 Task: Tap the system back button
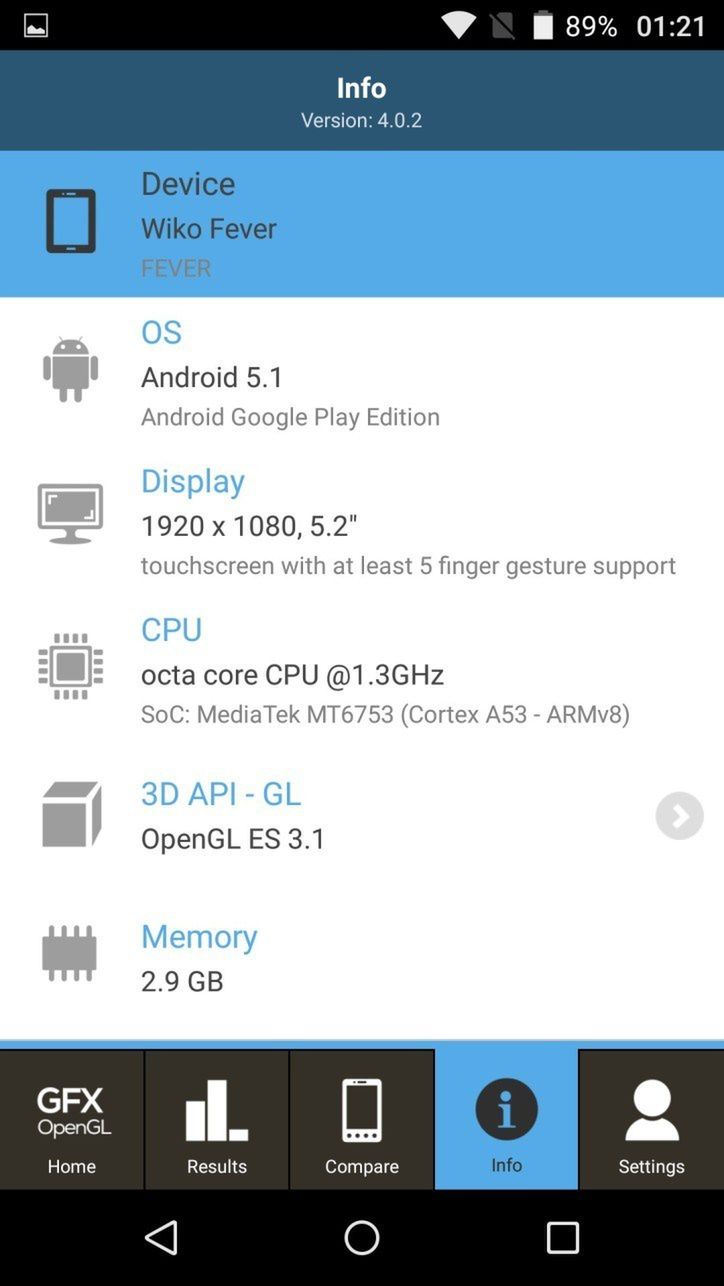pos(161,1238)
